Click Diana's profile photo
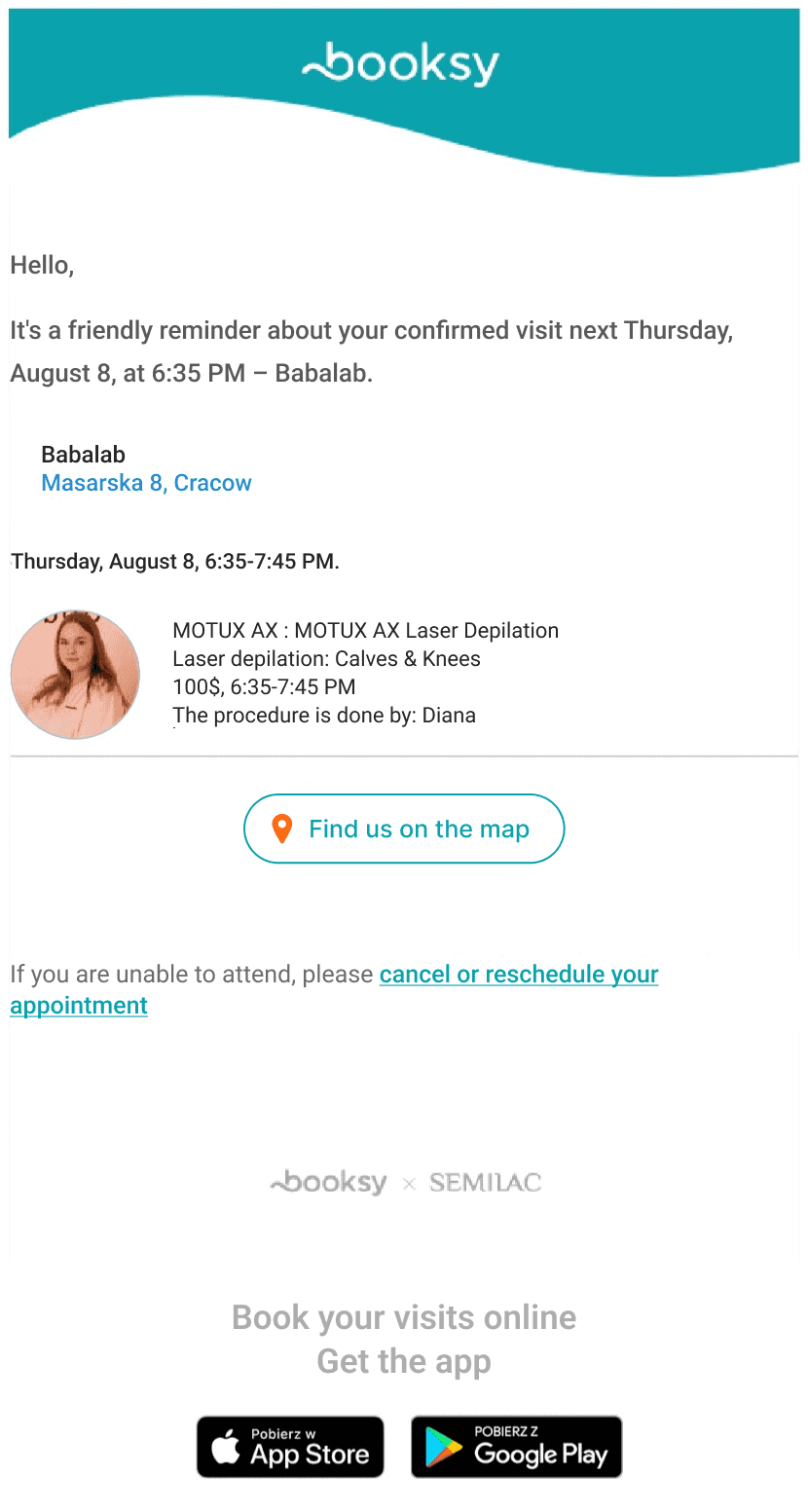 pos(75,674)
